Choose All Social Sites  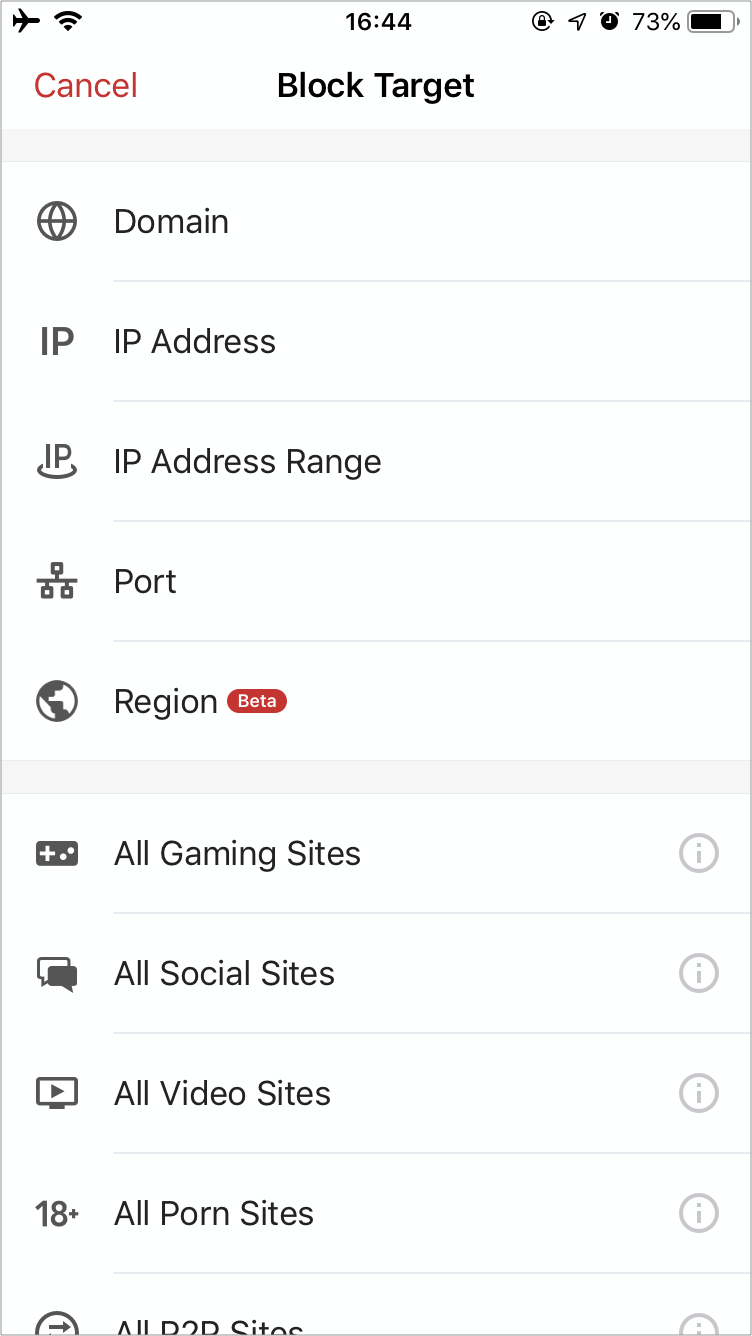coord(376,973)
